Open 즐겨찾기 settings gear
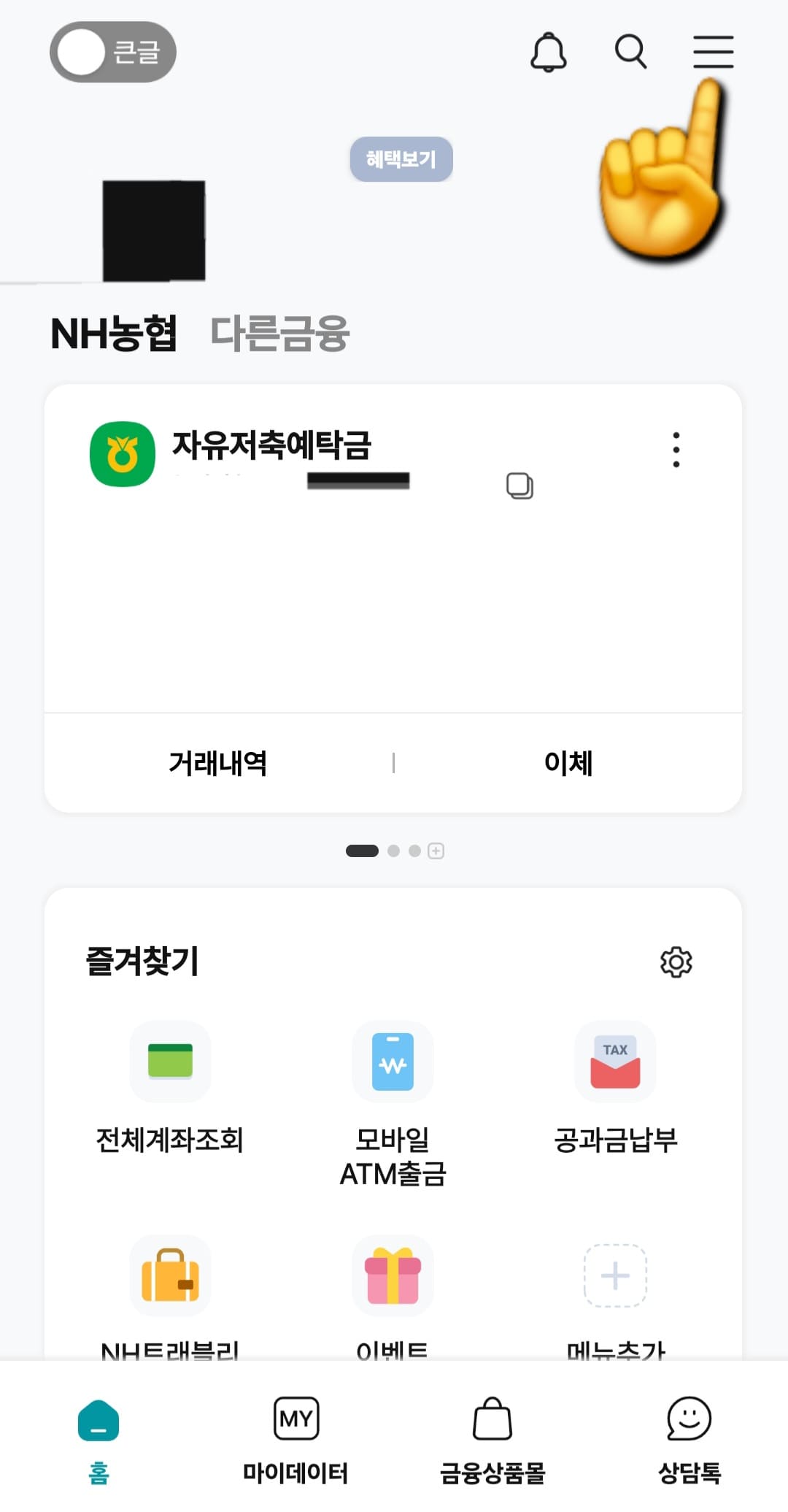The image size is (788, 1512). [677, 963]
